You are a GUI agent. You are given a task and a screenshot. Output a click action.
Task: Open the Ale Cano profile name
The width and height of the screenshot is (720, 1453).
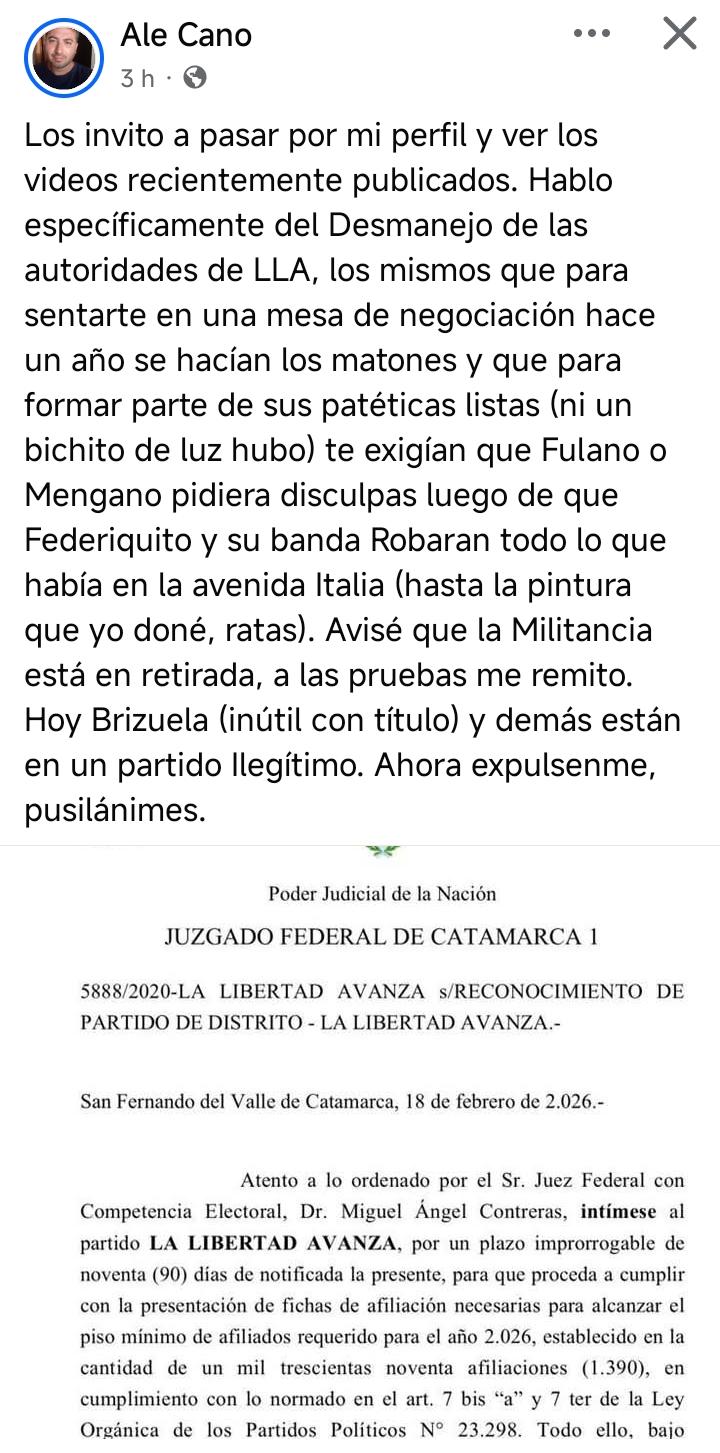tap(186, 35)
